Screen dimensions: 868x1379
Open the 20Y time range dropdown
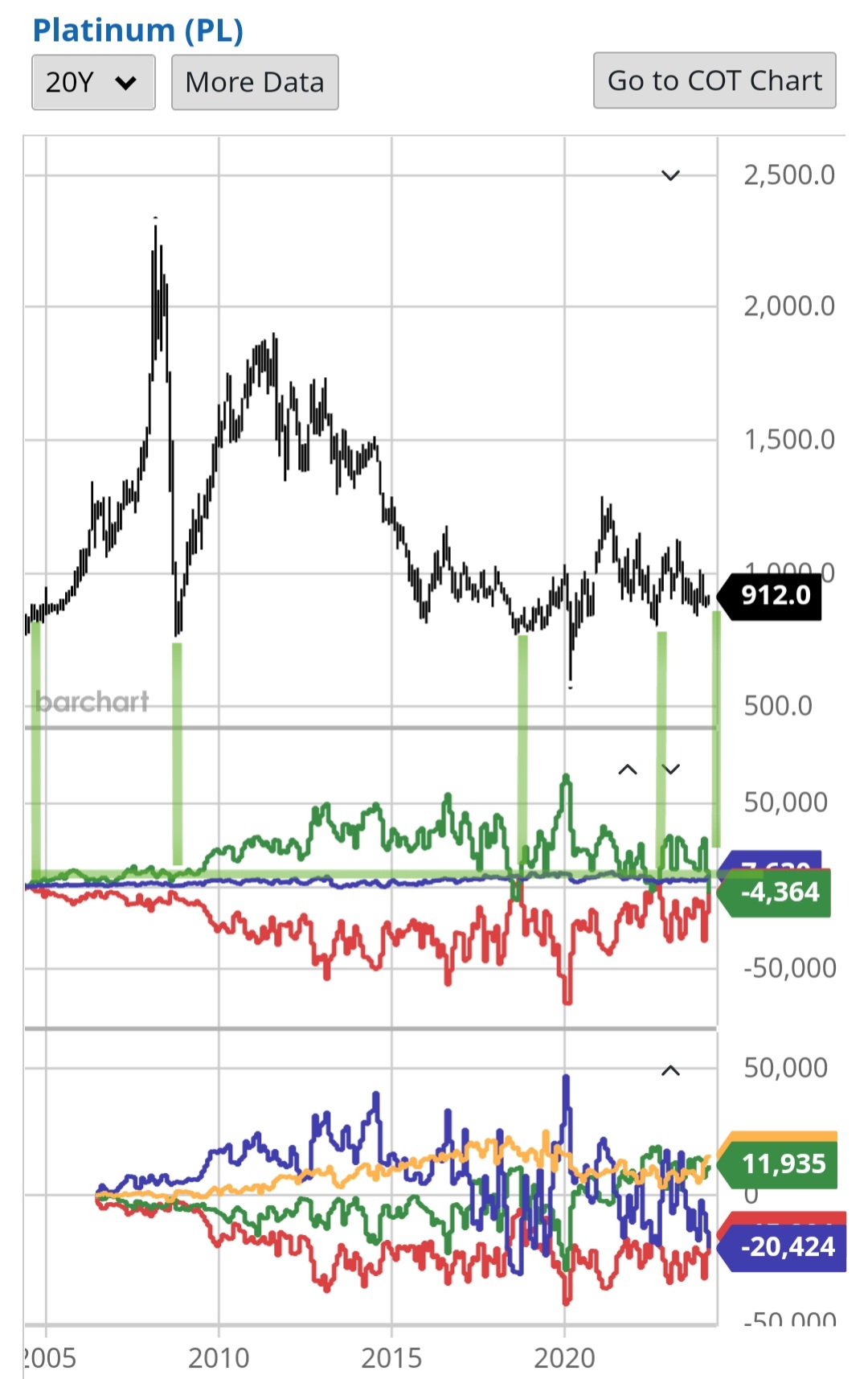pos(93,82)
